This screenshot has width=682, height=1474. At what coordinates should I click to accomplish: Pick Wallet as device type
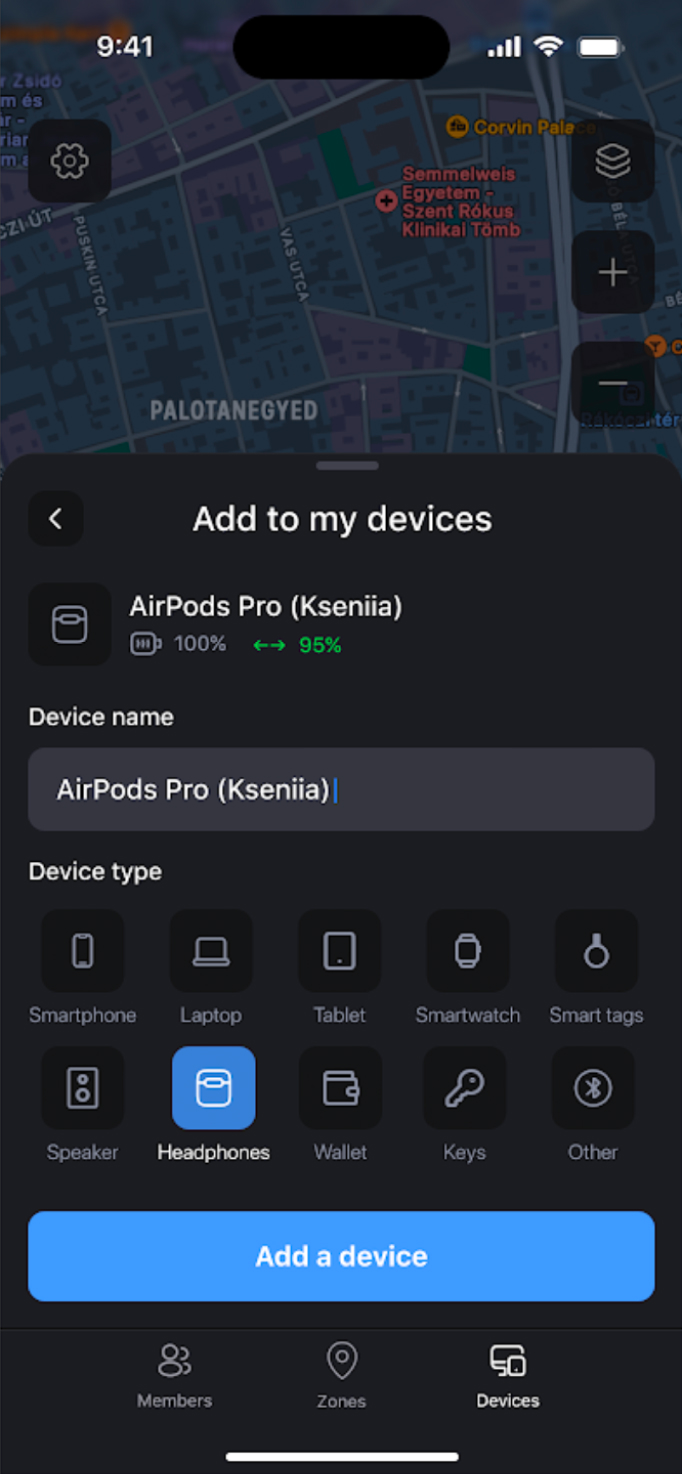point(340,1088)
